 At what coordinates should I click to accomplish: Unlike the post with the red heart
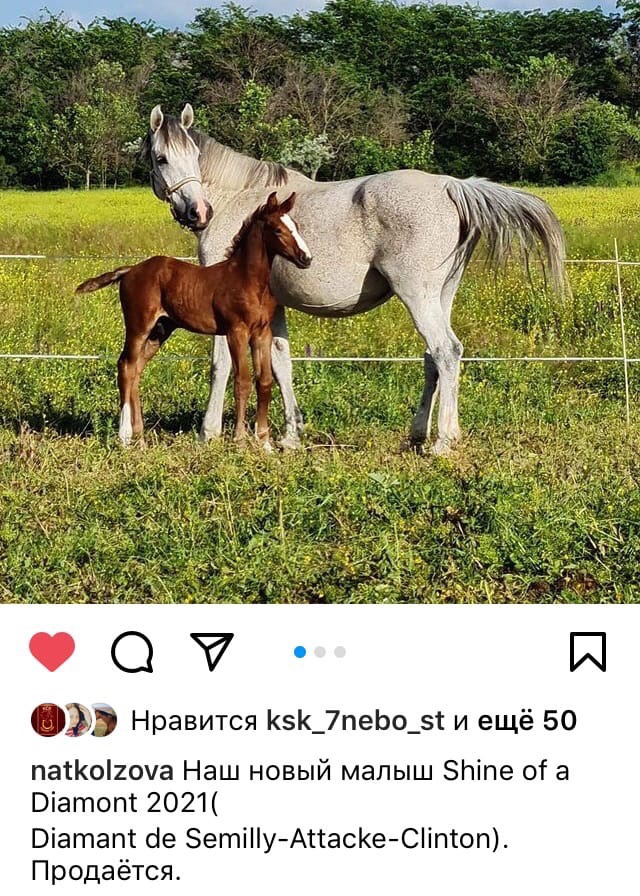click(x=52, y=652)
